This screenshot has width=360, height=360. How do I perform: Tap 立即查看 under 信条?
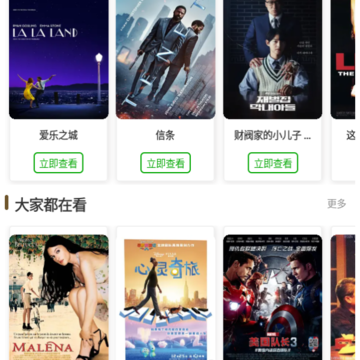(x=165, y=163)
